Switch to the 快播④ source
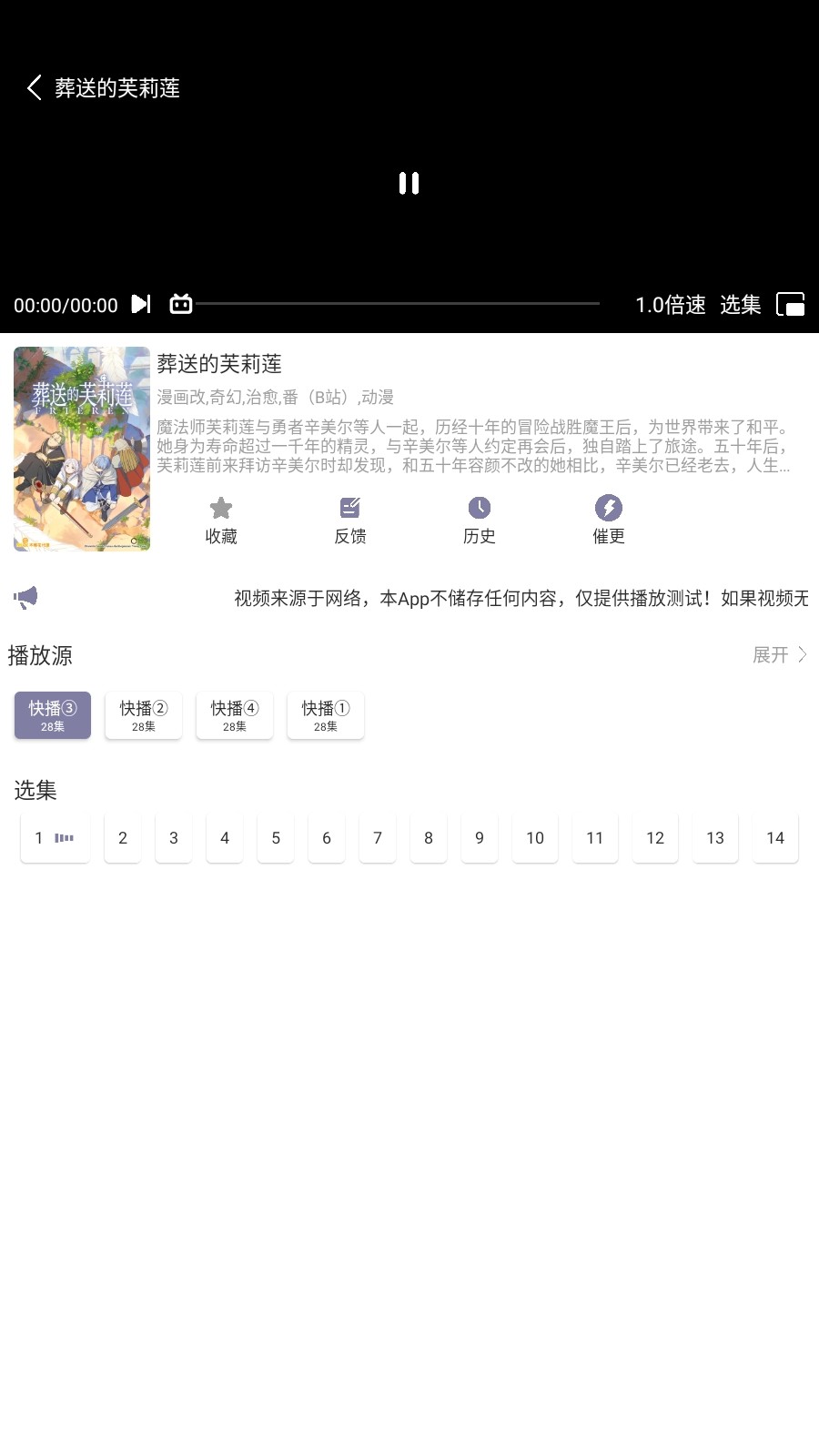 click(235, 715)
